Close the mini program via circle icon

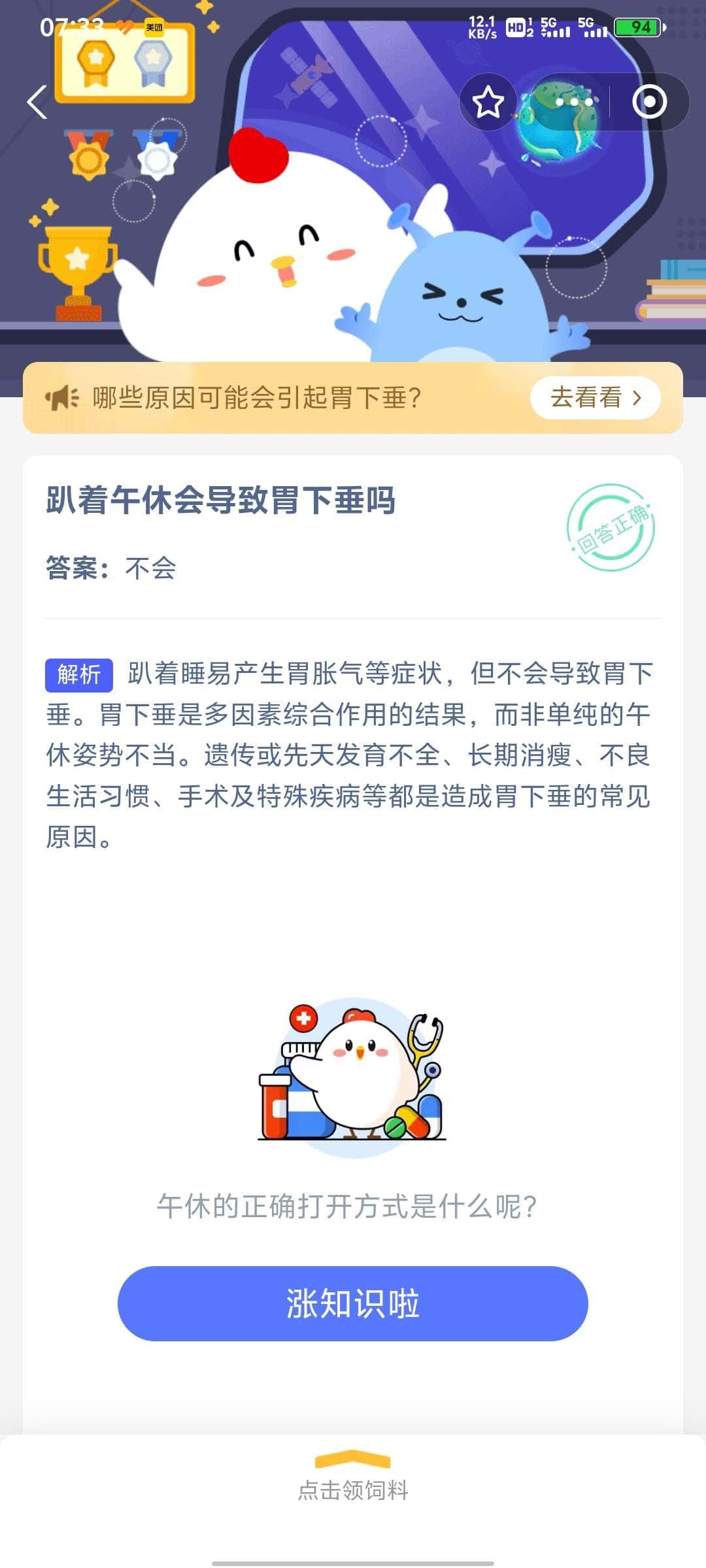649,103
